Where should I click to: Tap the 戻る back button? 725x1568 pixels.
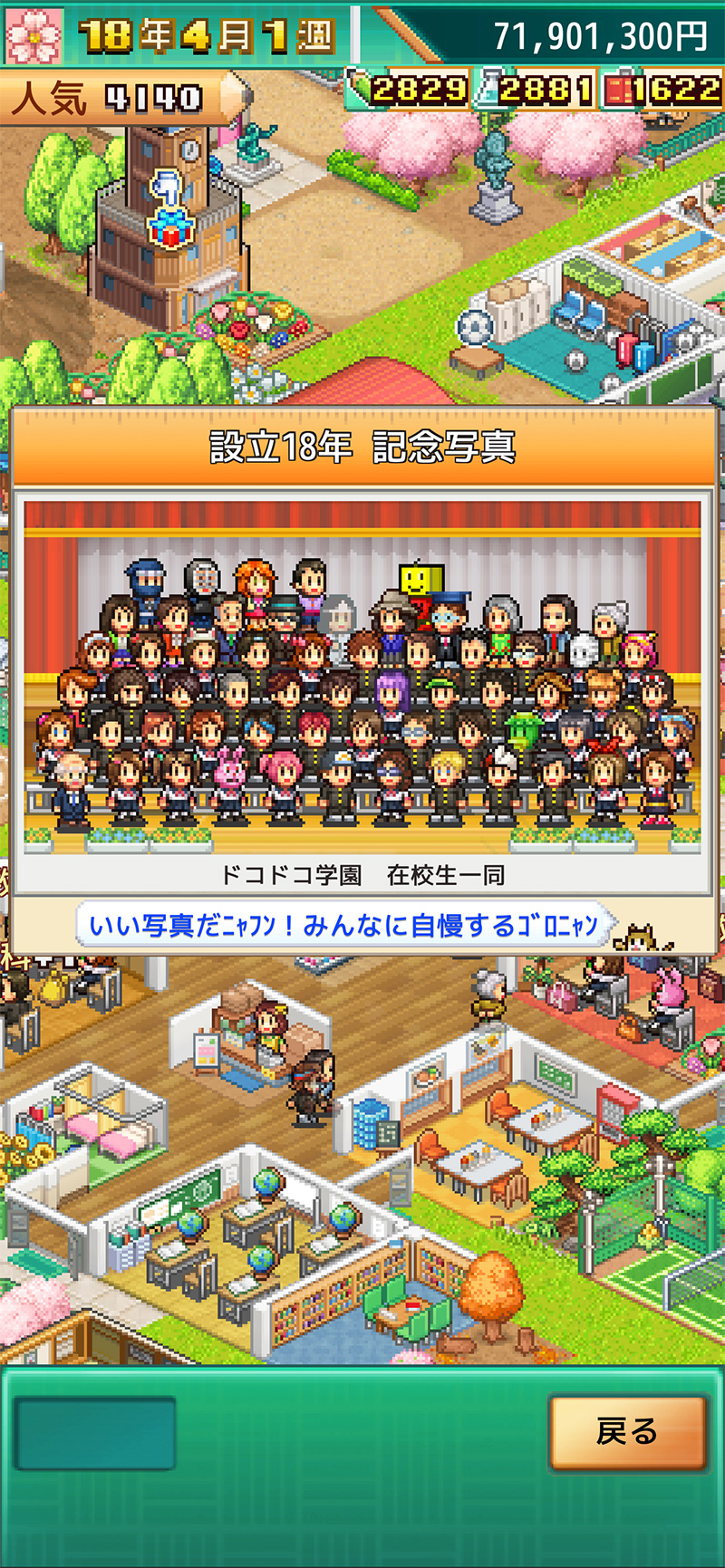627,1432
